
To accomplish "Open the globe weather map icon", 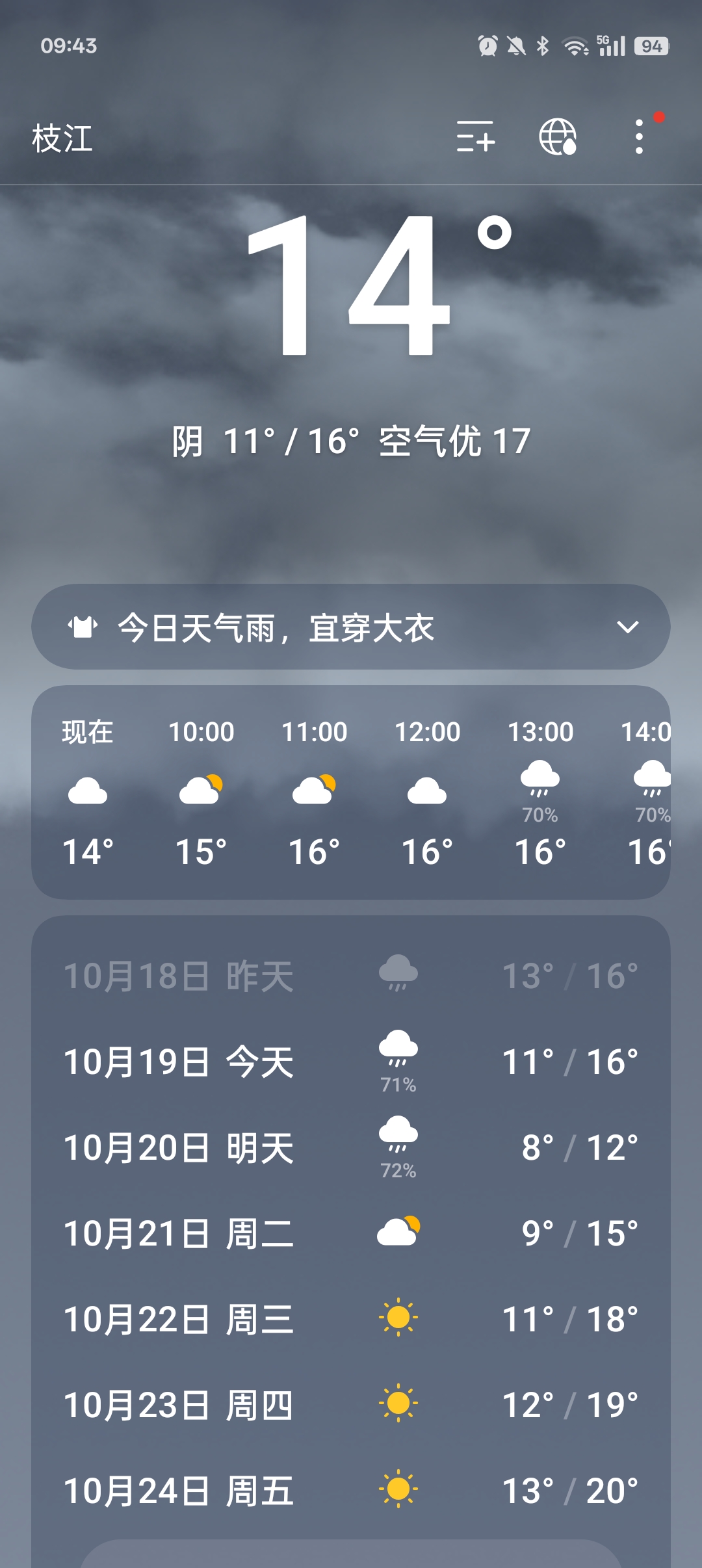I will point(558,137).
